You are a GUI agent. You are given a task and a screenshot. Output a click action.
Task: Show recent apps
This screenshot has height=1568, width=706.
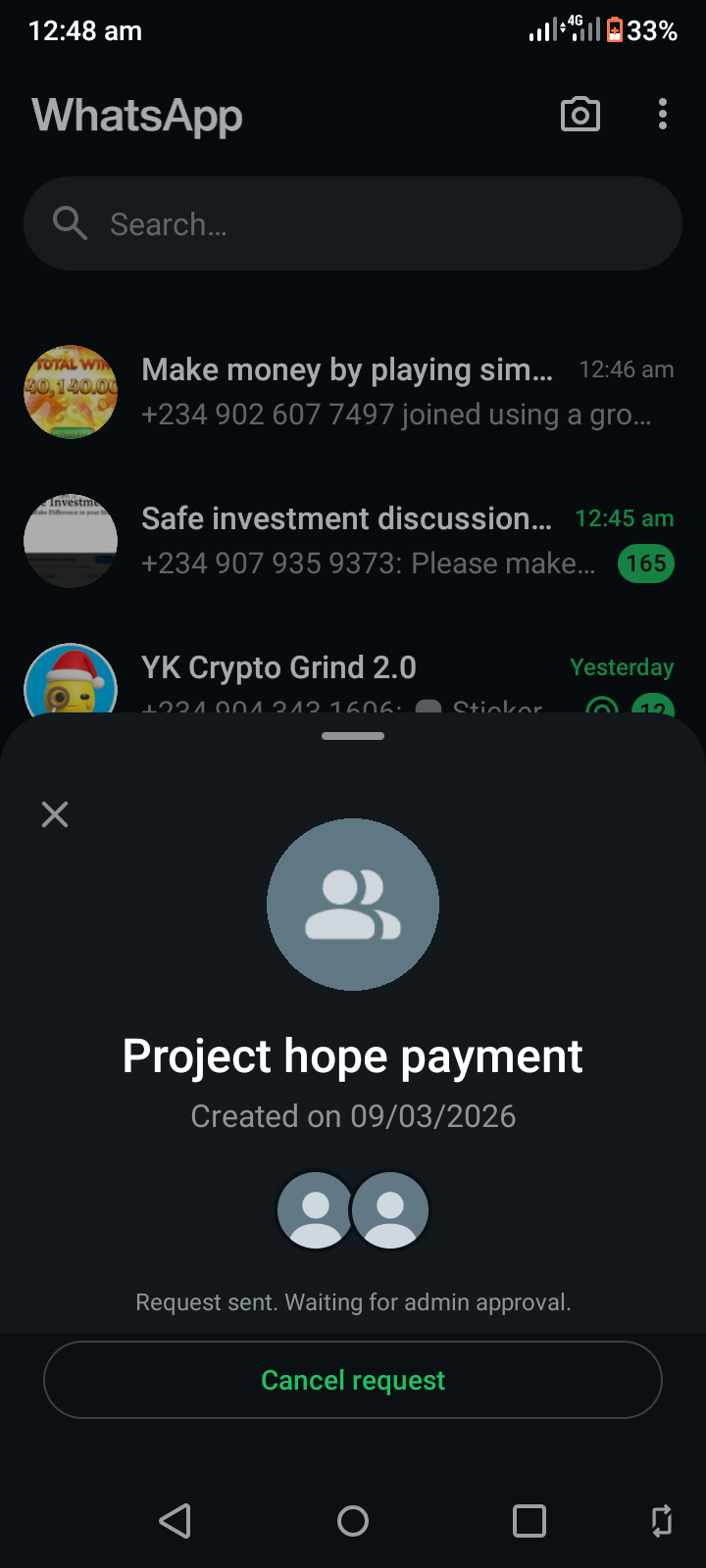529,1521
